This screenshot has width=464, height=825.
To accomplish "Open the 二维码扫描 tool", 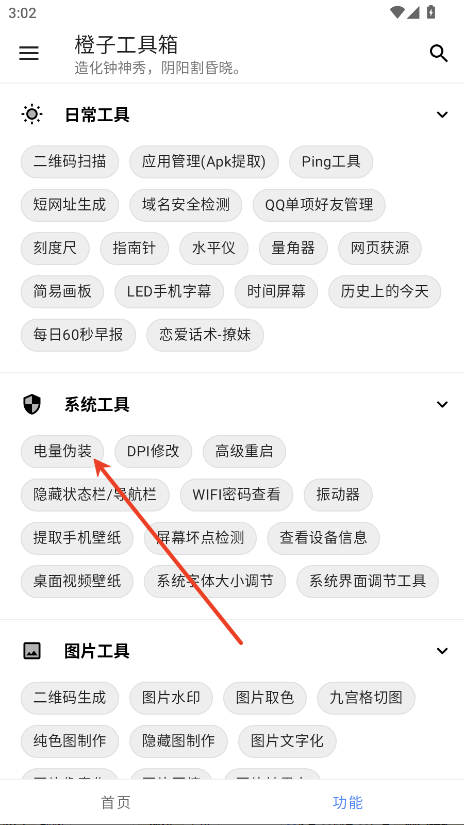I will click(70, 162).
